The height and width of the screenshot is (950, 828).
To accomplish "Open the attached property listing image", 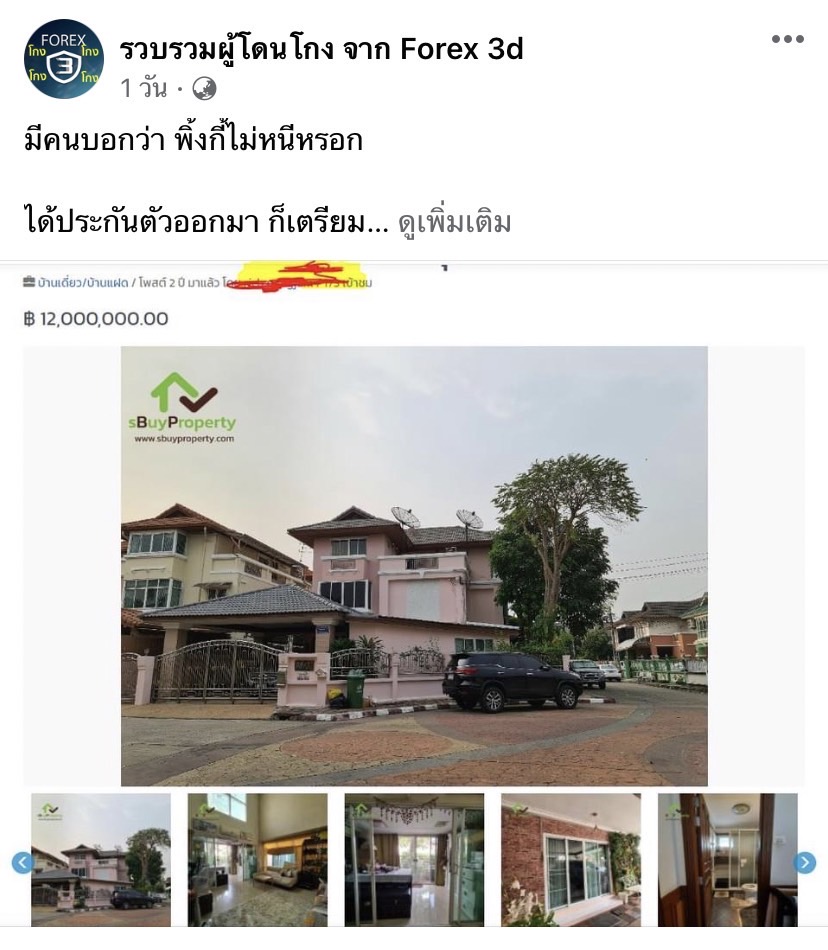I will 414,565.
